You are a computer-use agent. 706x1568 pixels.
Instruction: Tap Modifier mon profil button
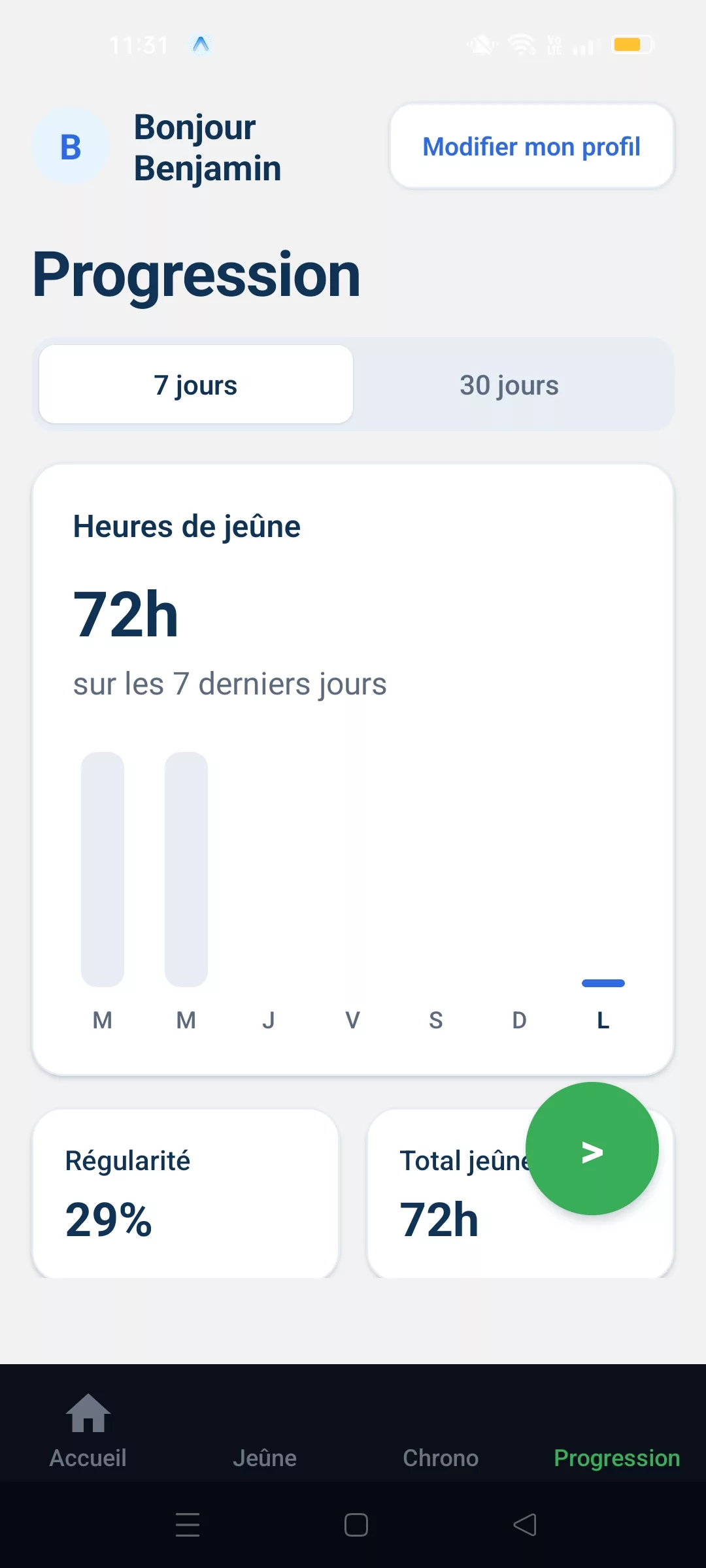[x=531, y=146]
